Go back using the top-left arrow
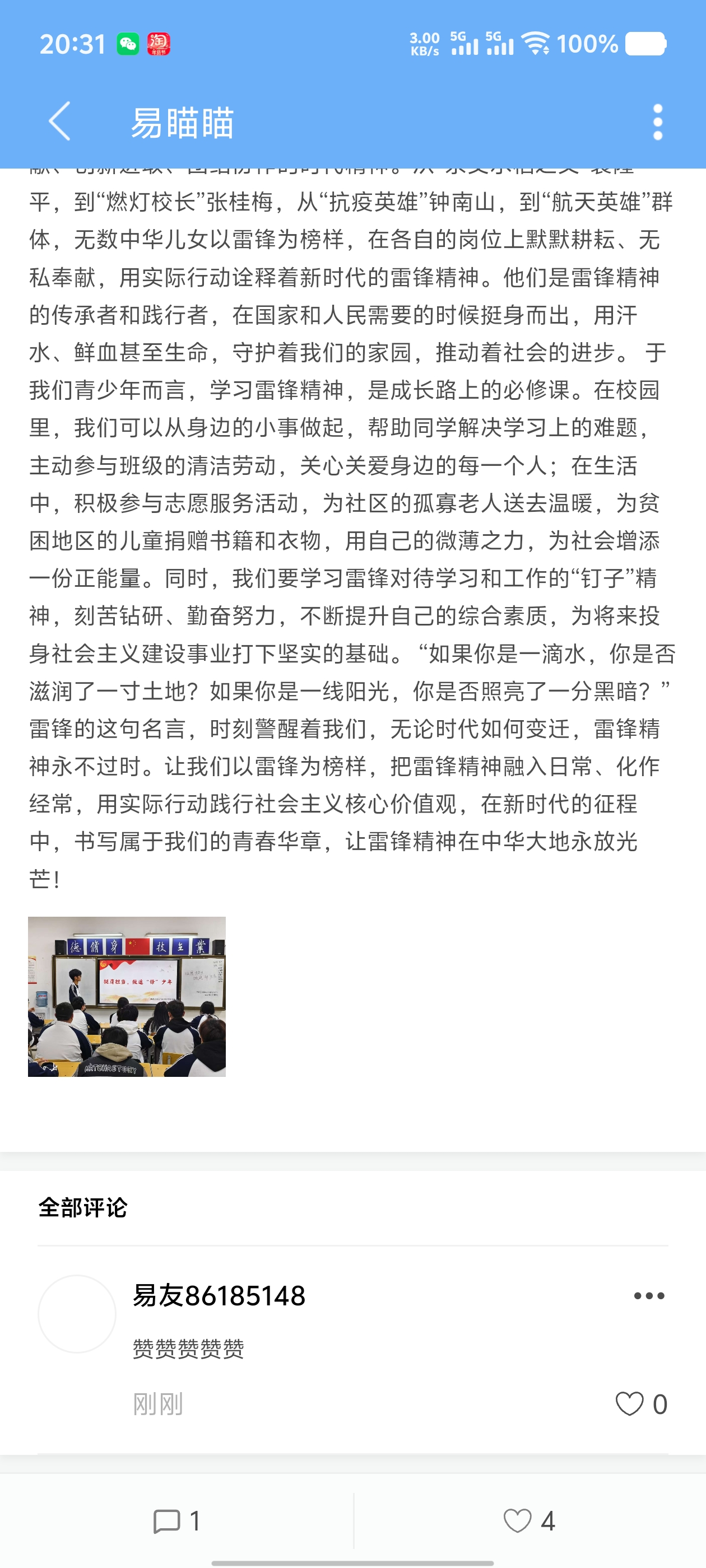This screenshot has height=1568, width=706. [x=60, y=122]
